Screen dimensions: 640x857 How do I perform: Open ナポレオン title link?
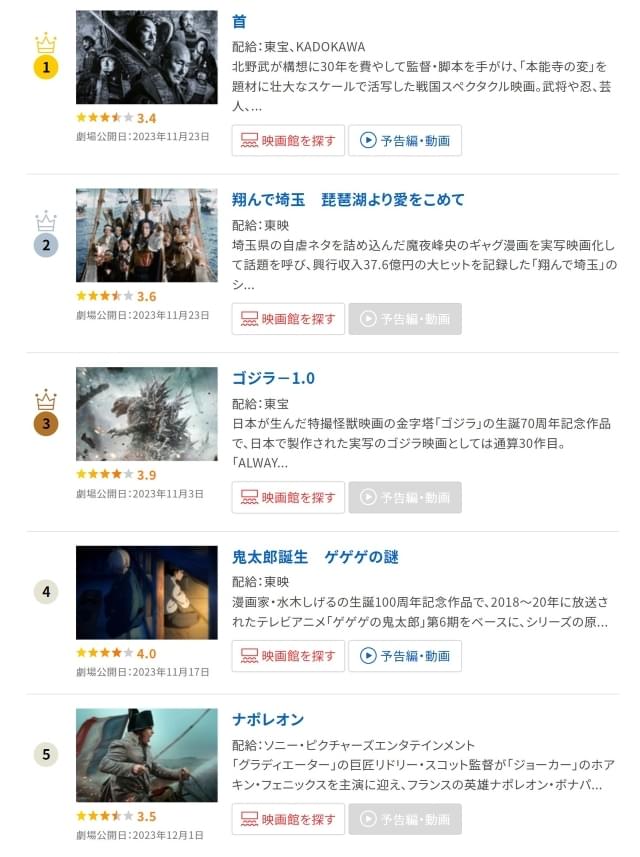267,719
